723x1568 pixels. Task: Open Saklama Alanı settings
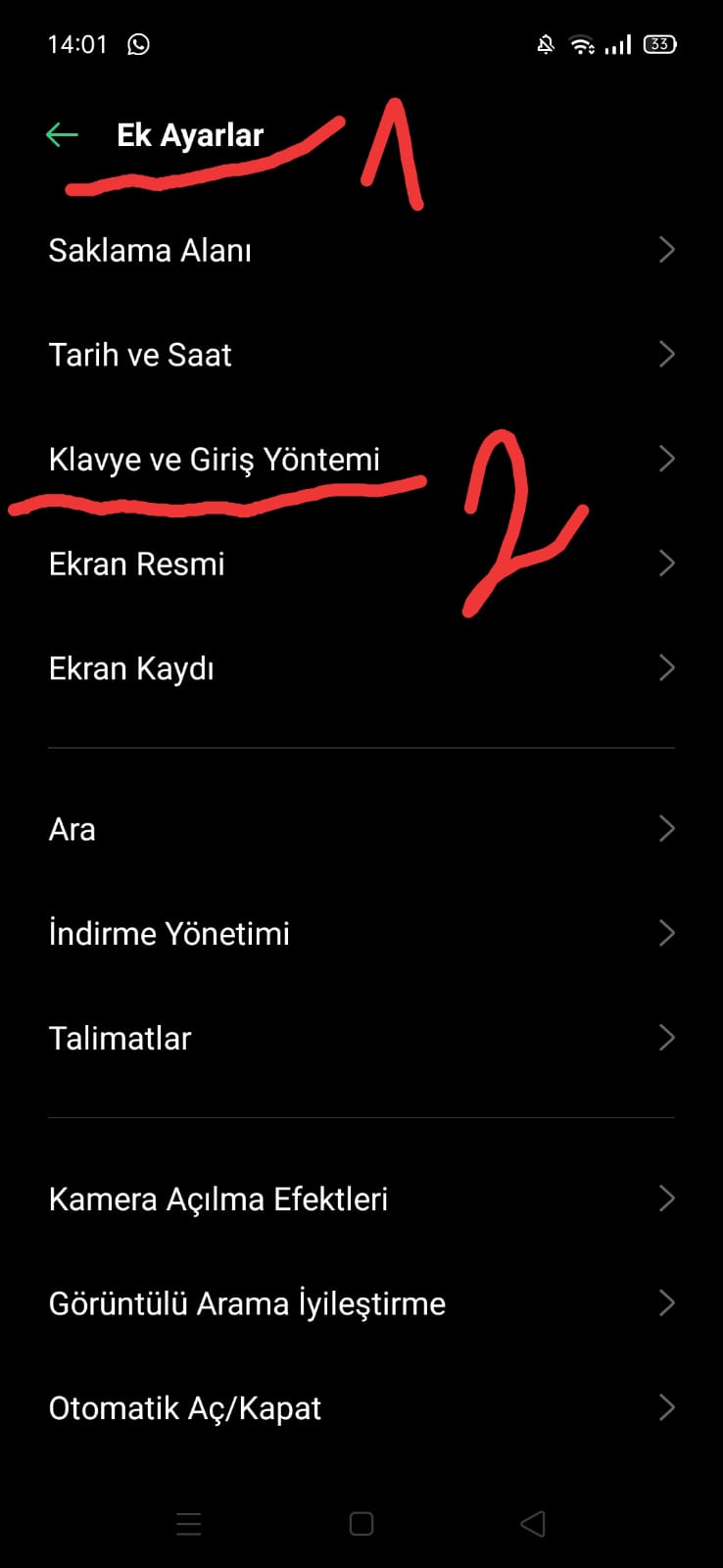(x=361, y=250)
